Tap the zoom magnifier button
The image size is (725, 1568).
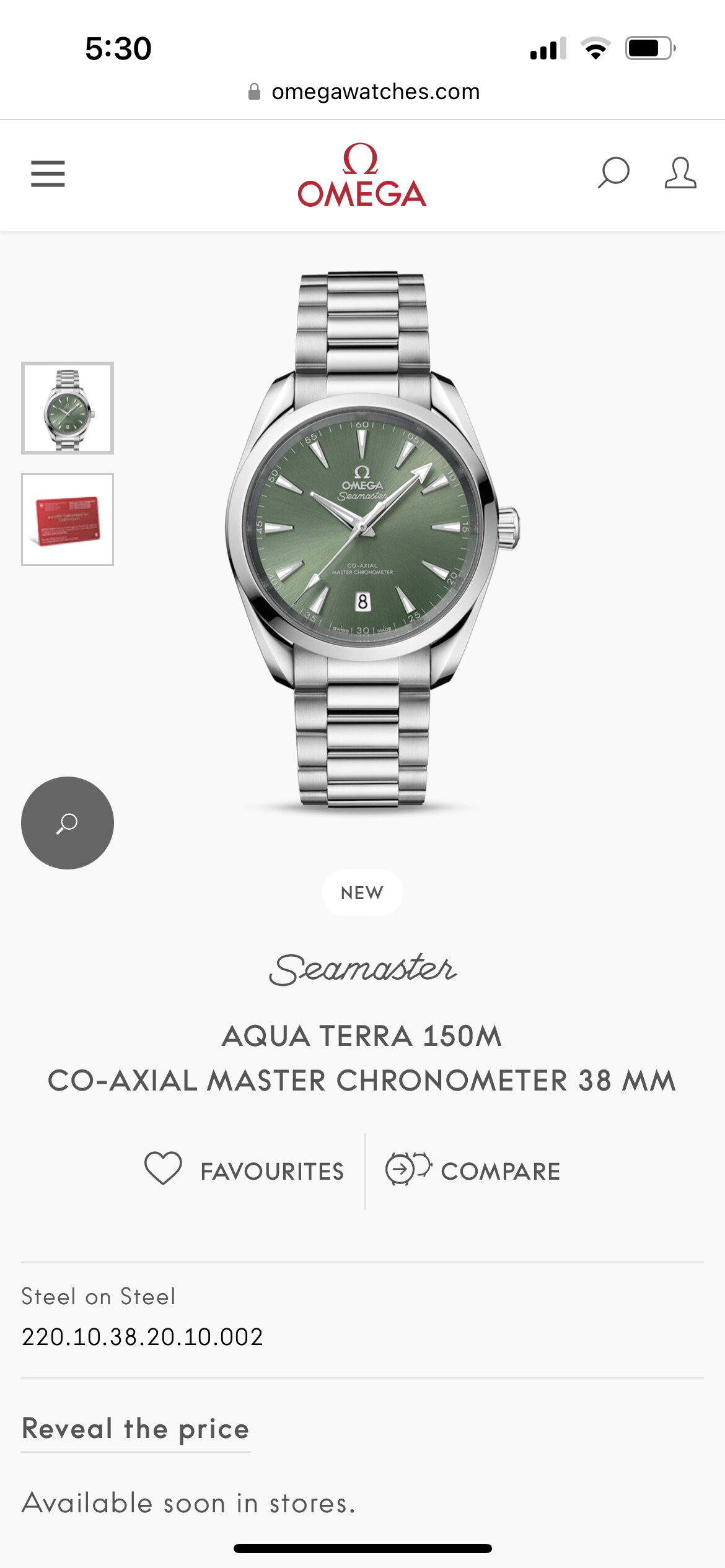[68, 823]
